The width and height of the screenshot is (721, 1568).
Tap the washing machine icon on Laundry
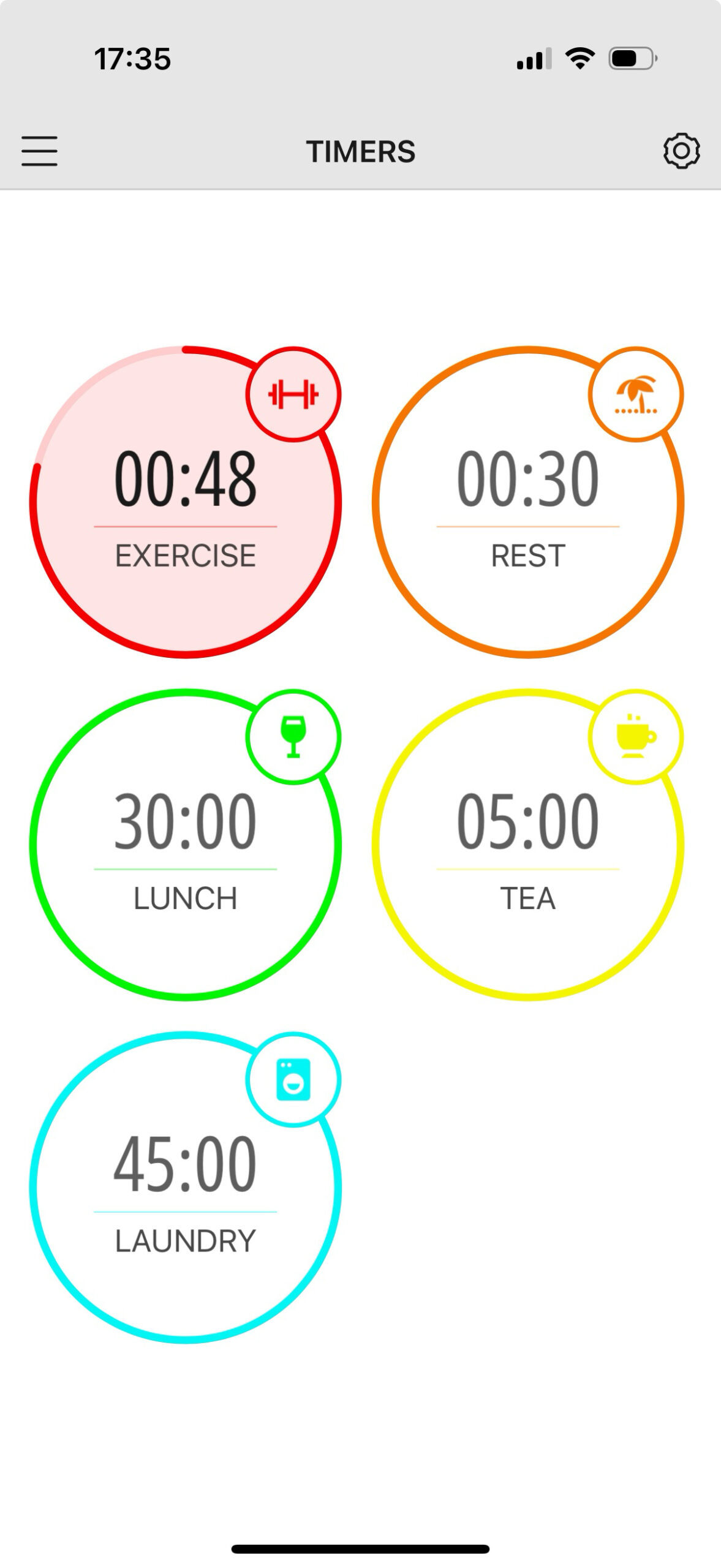point(293,1079)
